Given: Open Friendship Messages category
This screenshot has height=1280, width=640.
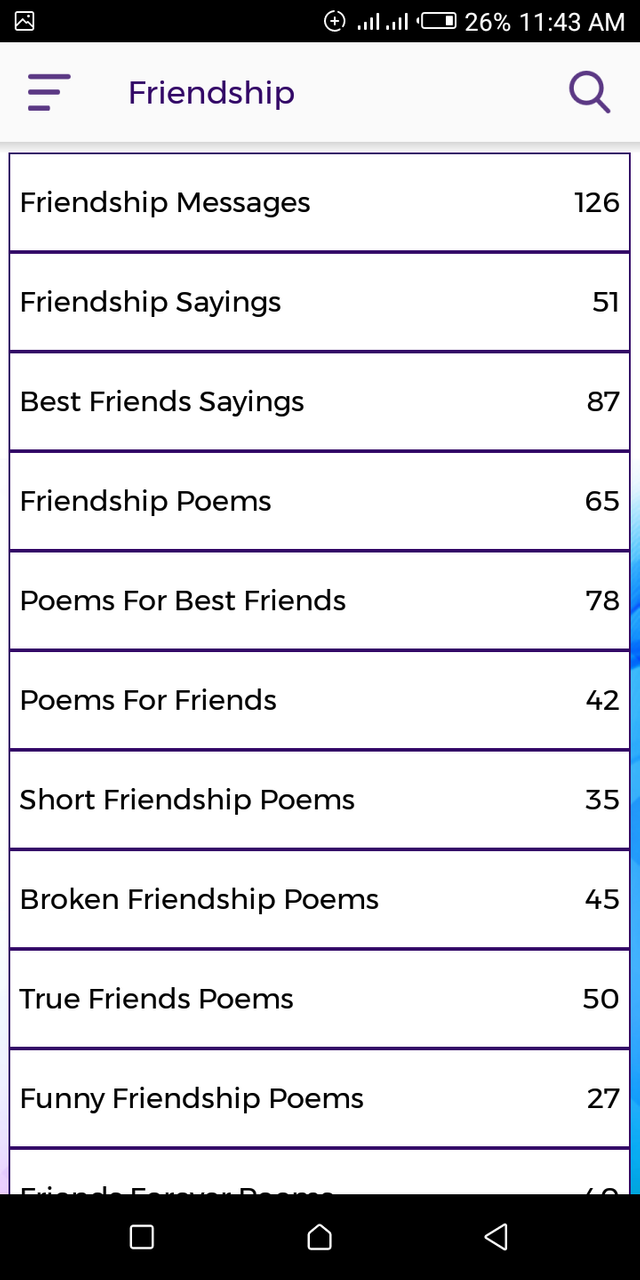Looking at the screenshot, I should (x=319, y=202).
